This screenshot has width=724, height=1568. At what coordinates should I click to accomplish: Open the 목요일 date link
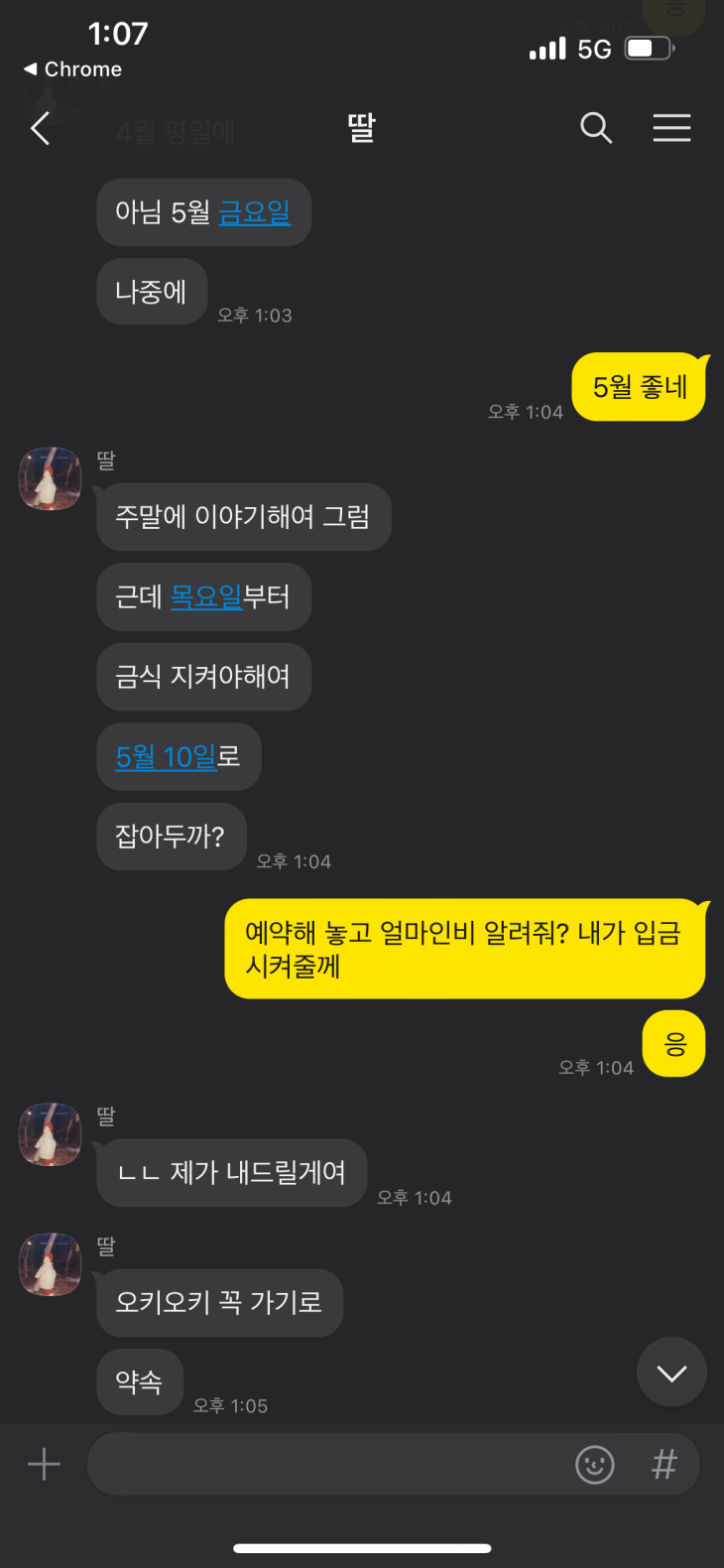coord(206,596)
